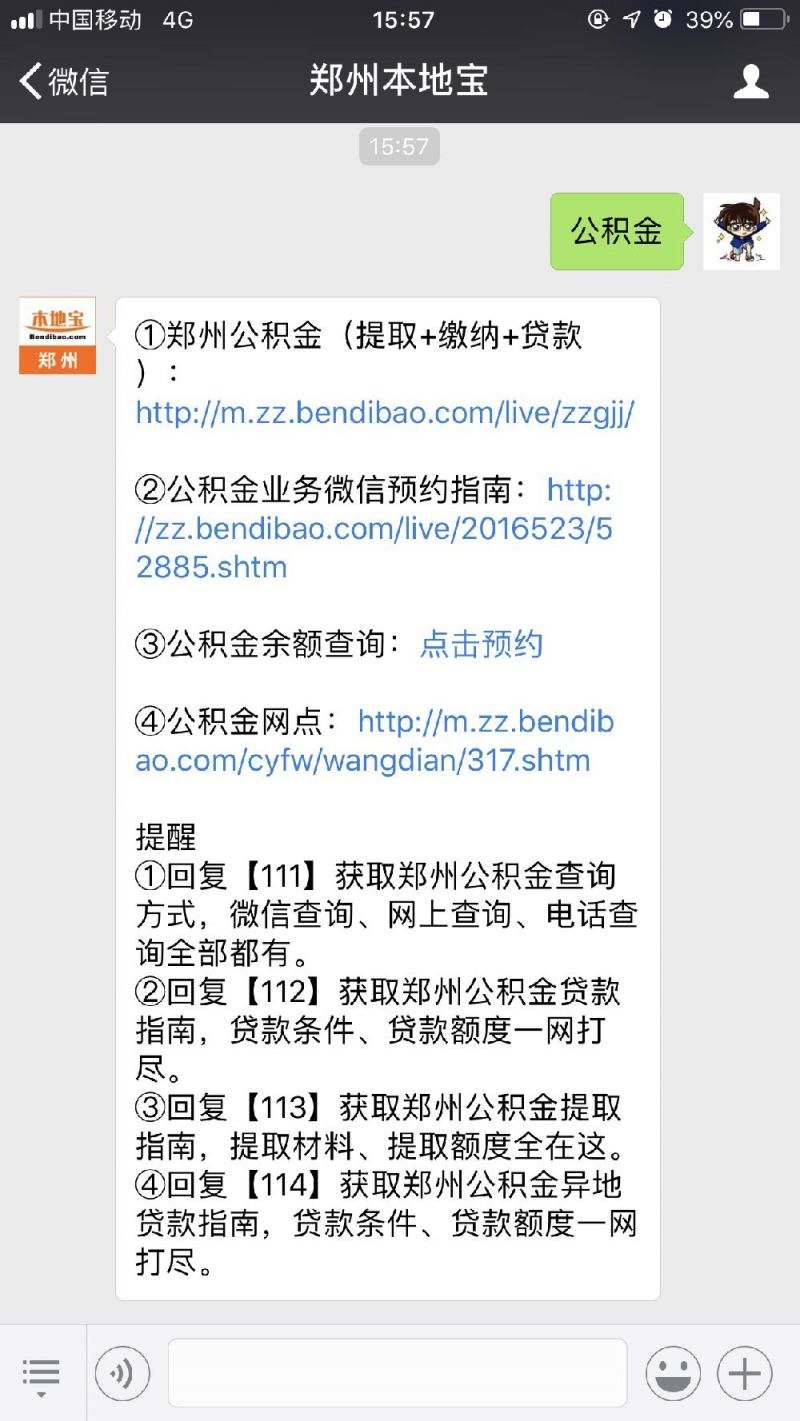Image resolution: width=800 pixels, height=1421 pixels.
Task: Tap my own cartoon avatar
Action: [x=741, y=231]
